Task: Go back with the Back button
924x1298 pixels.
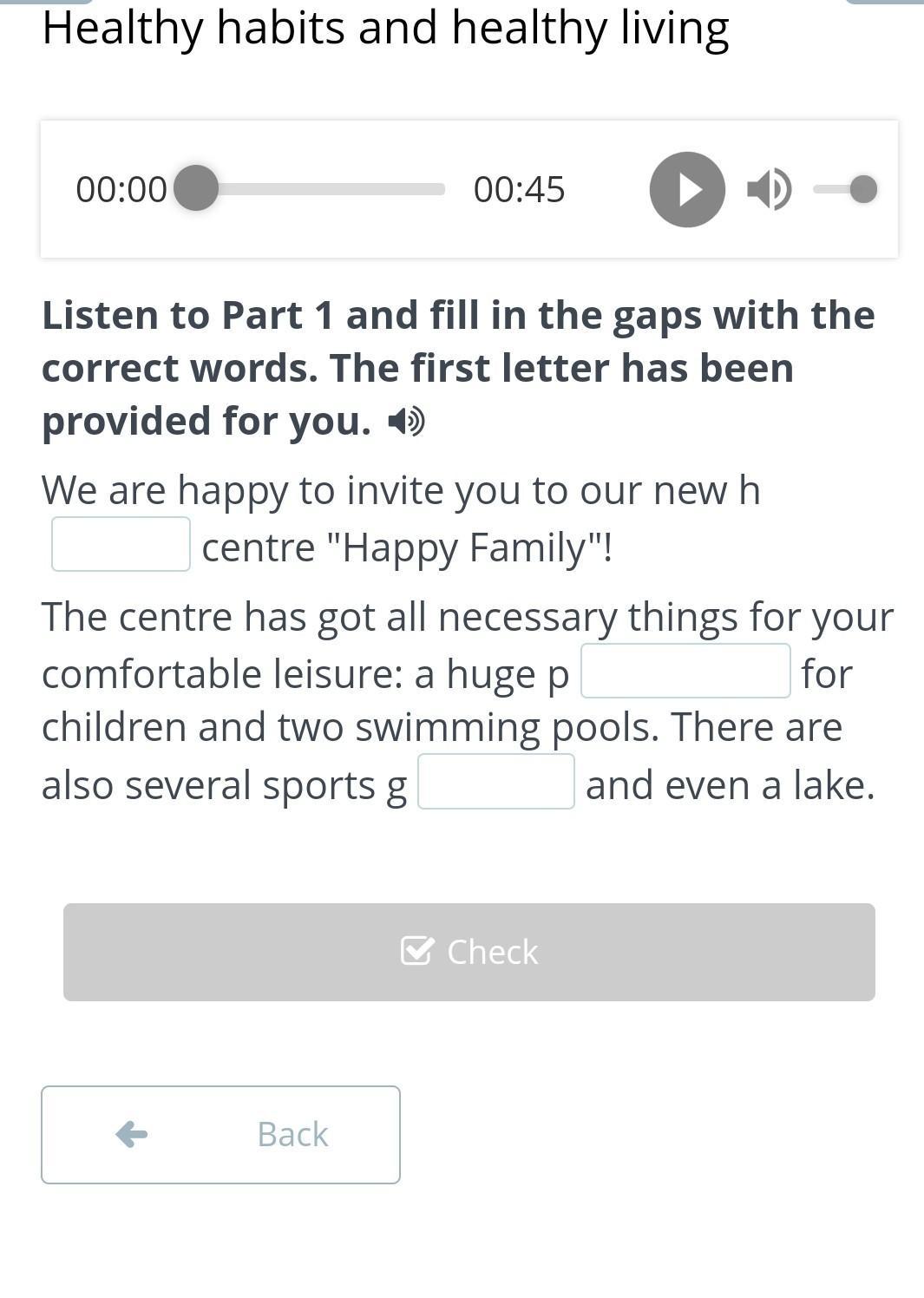Action: 220,1134
